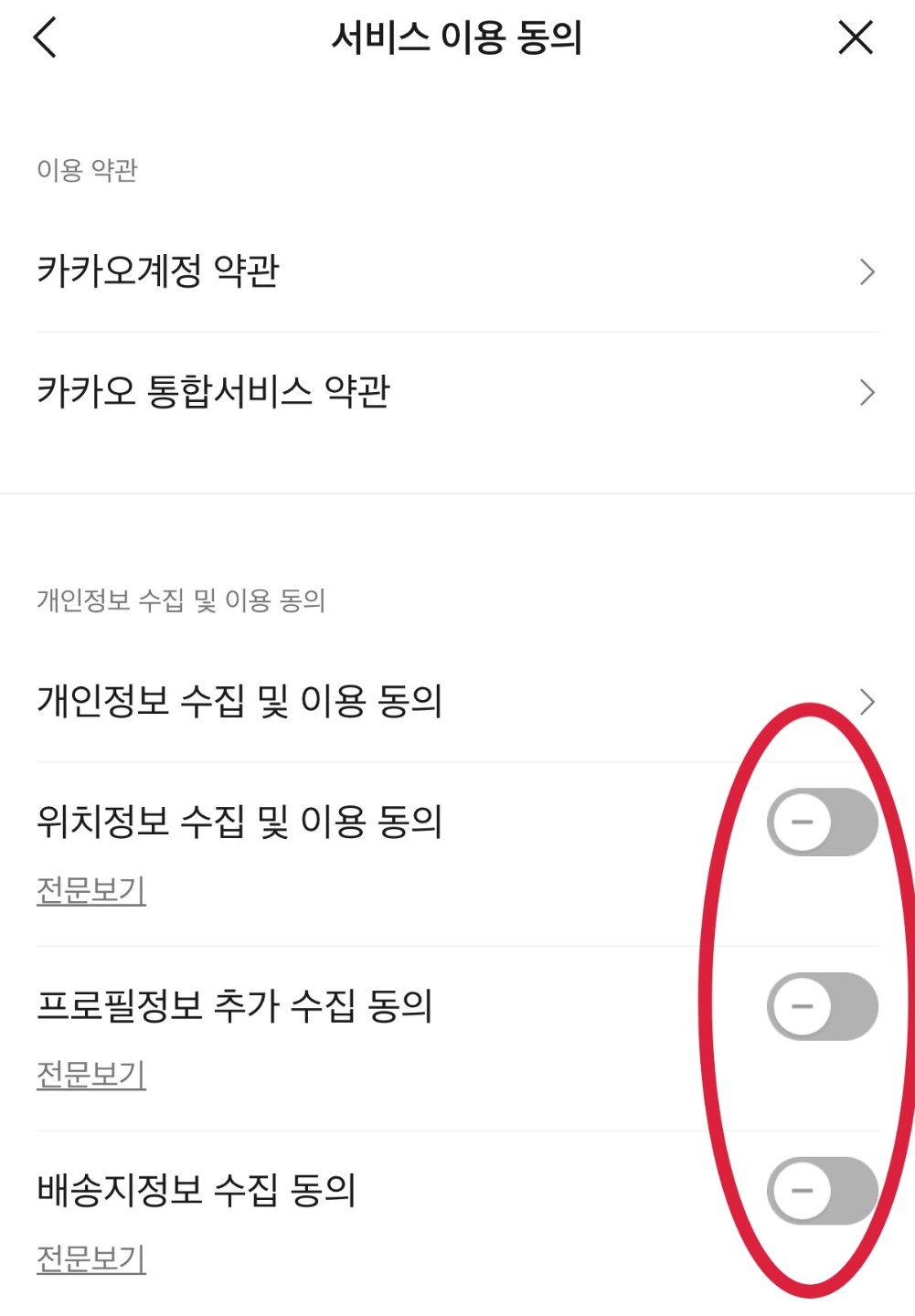Enable 프로필정보 추가 수집 동의 switch
Viewport: 915px width, 1316px height.
tap(822, 1006)
